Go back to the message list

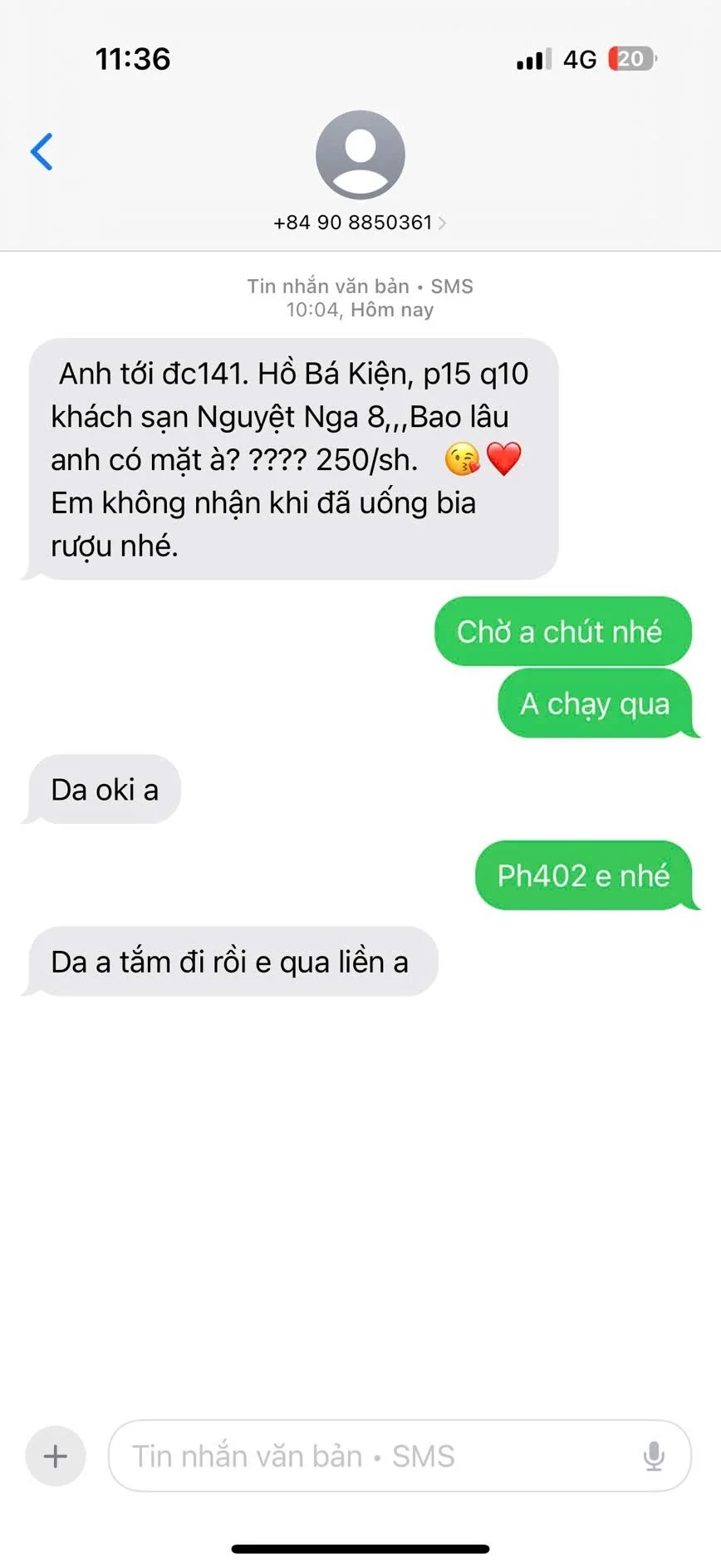click(x=42, y=152)
